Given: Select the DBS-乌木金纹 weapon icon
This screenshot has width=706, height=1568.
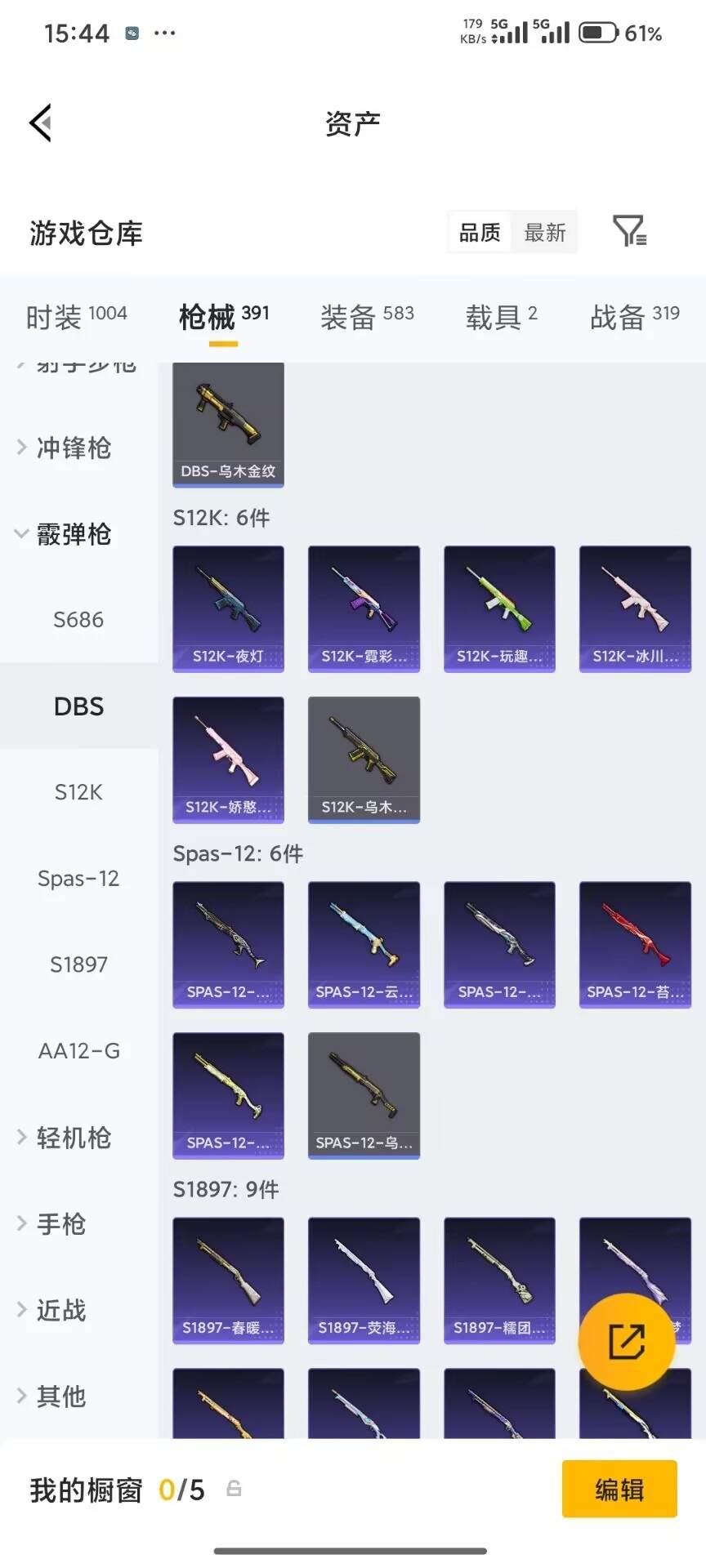Looking at the screenshot, I should [x=228, y=425].
